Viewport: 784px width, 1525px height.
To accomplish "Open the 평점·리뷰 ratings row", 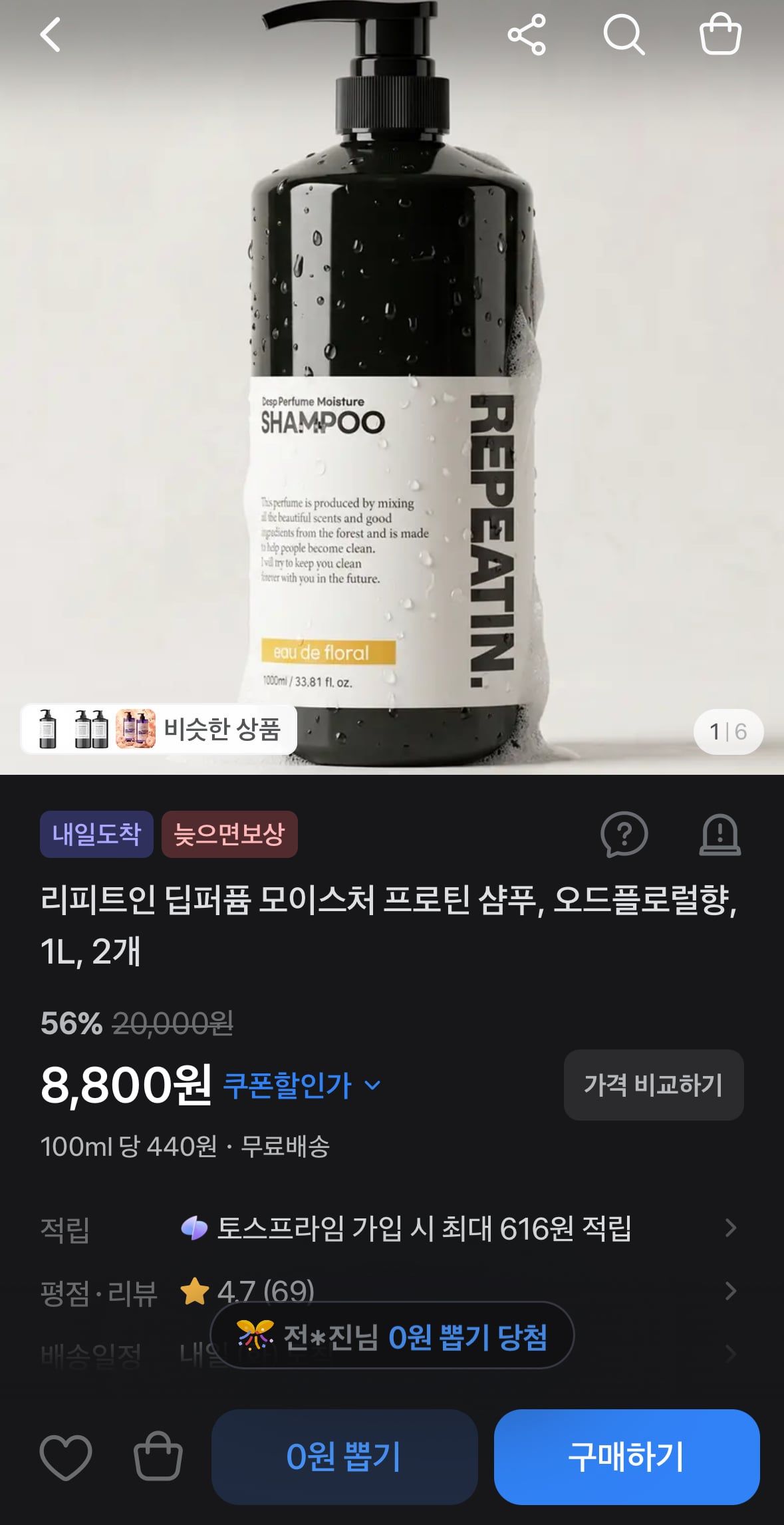I will coord(392,1292).
